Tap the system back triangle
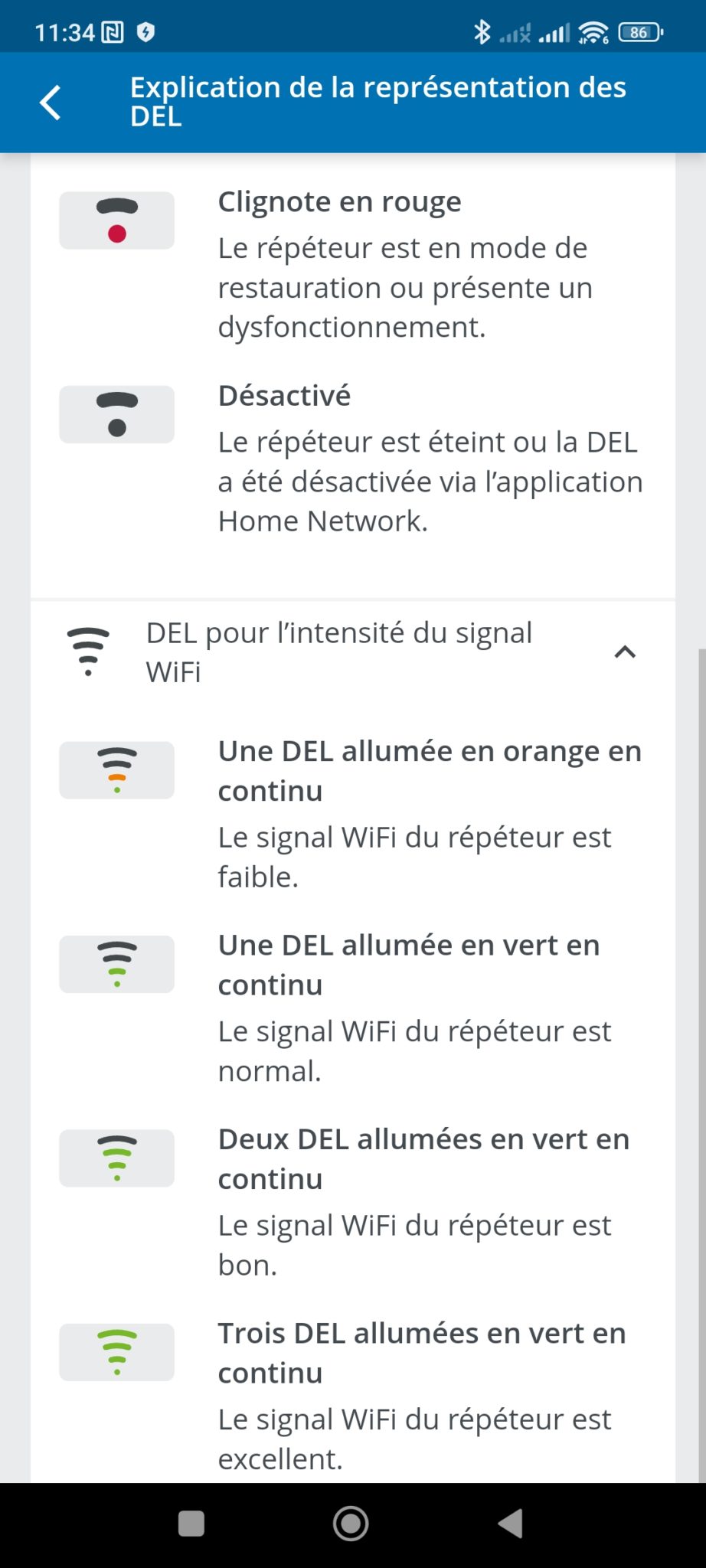The image size is (706, 1568). [511, 1524]
